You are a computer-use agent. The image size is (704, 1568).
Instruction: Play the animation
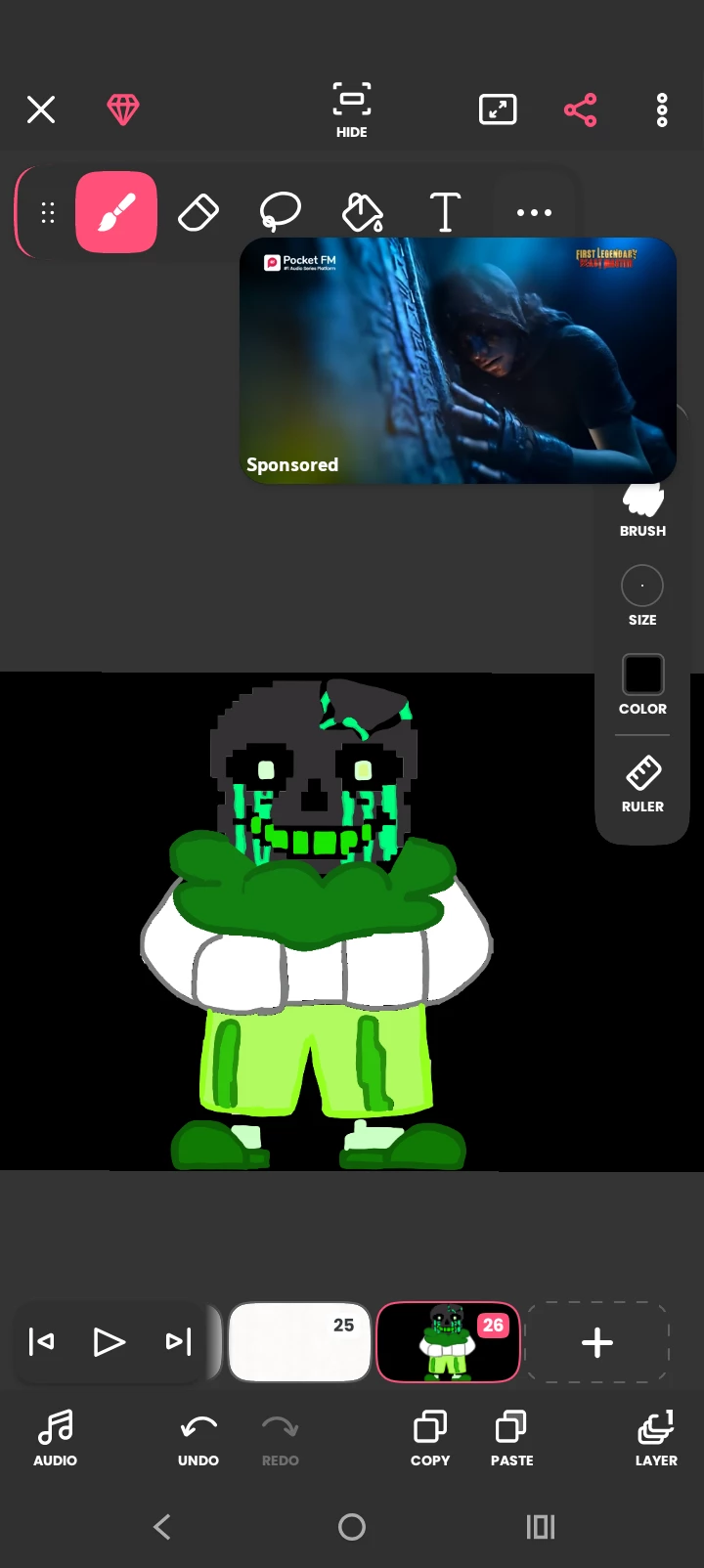point(109,1342)
